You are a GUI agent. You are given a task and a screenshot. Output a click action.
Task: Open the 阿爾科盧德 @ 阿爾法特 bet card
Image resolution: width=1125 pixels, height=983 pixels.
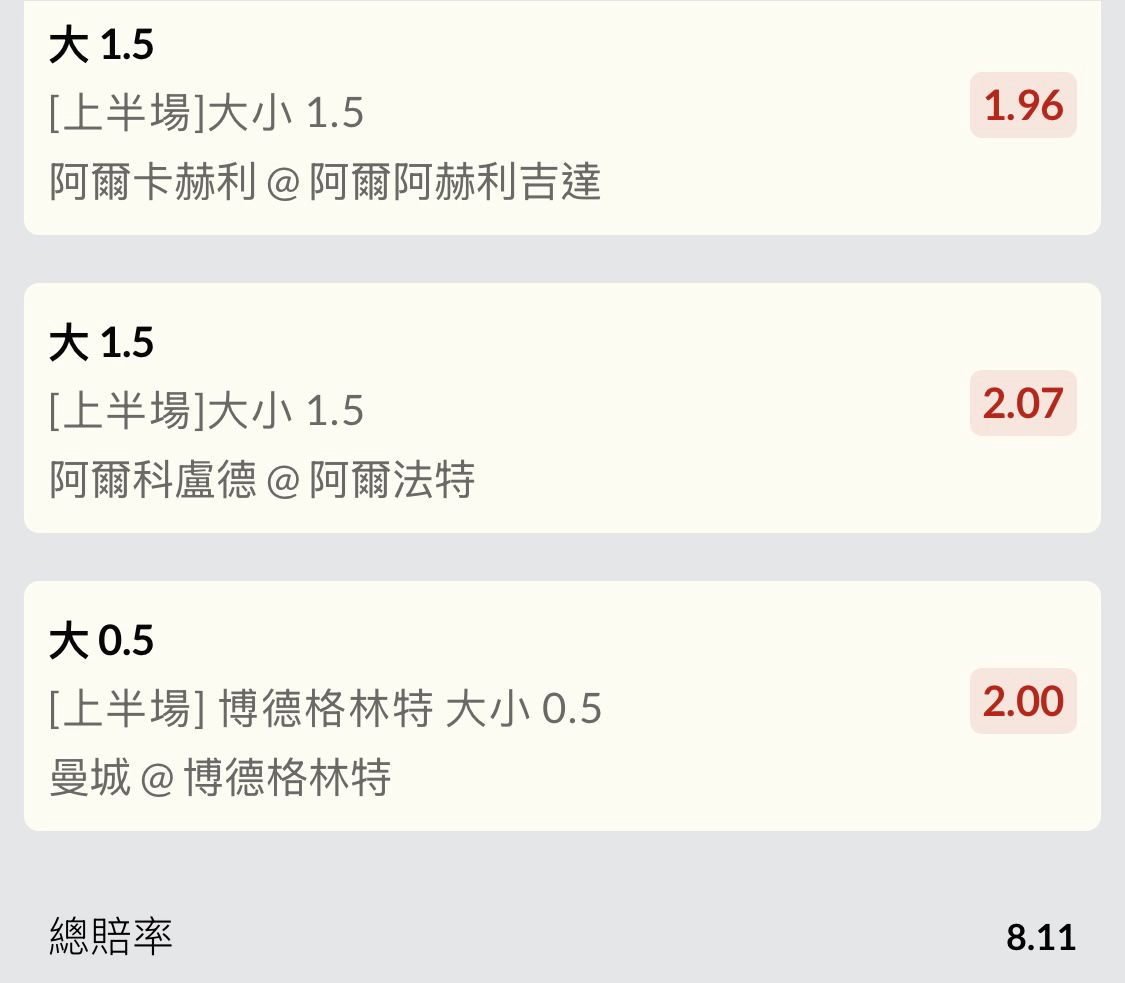(x=500, y=408)
